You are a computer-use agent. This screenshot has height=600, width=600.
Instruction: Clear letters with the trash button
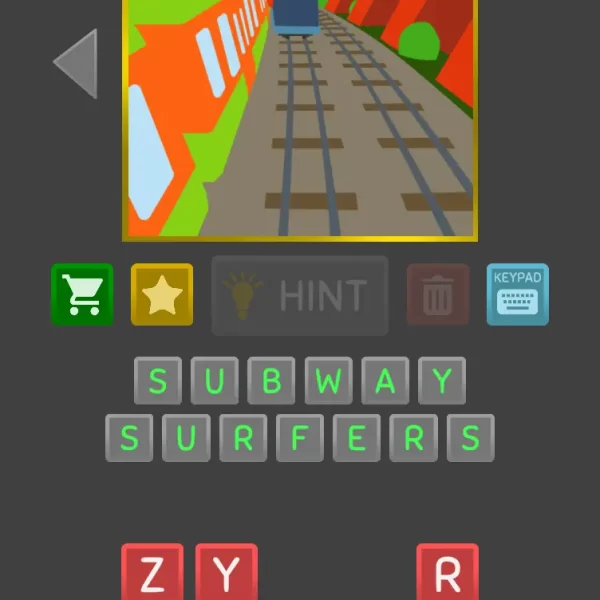437,295
